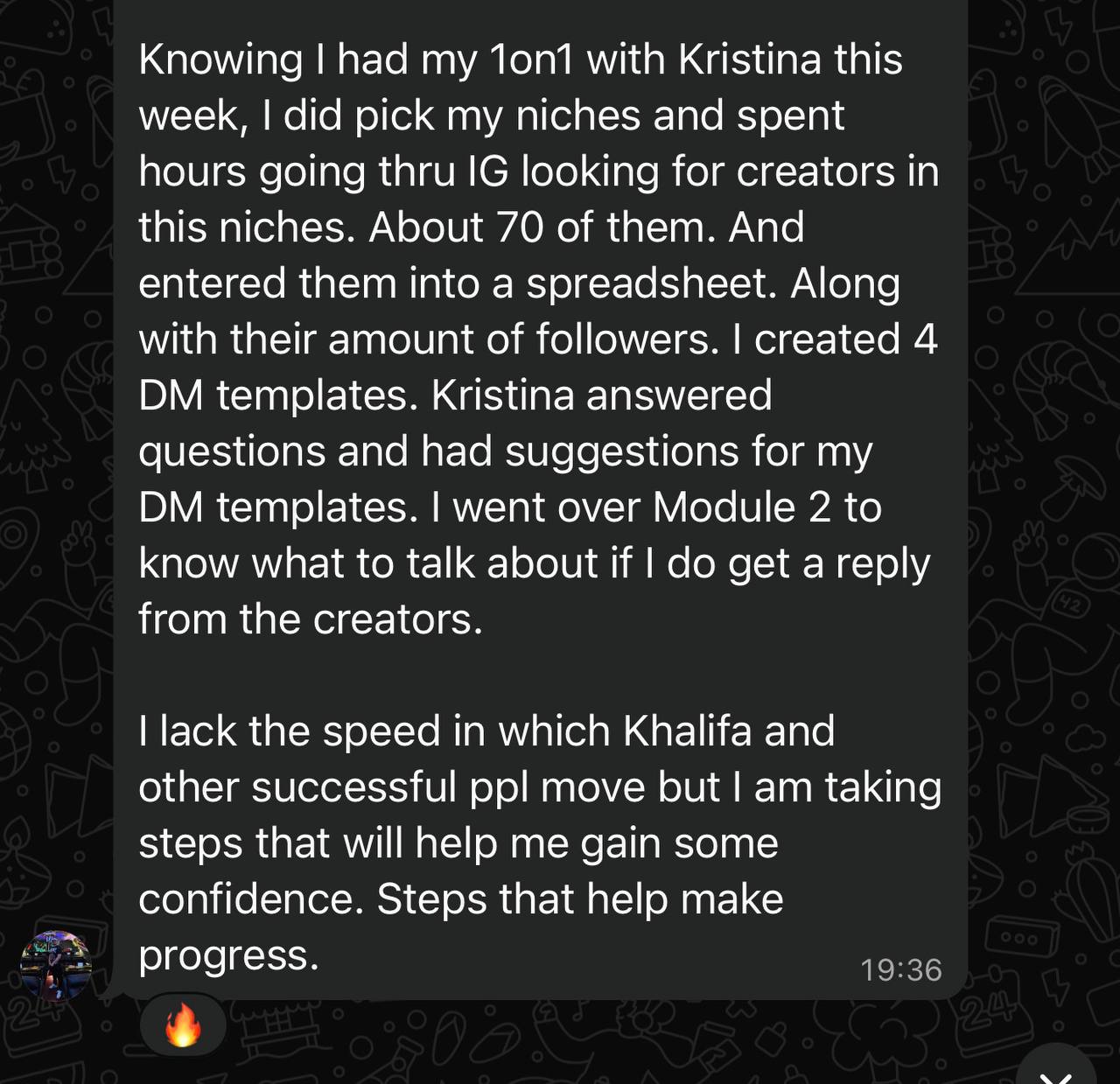
Task: Open the sender's profile picture
Action: tap(55, 964)
